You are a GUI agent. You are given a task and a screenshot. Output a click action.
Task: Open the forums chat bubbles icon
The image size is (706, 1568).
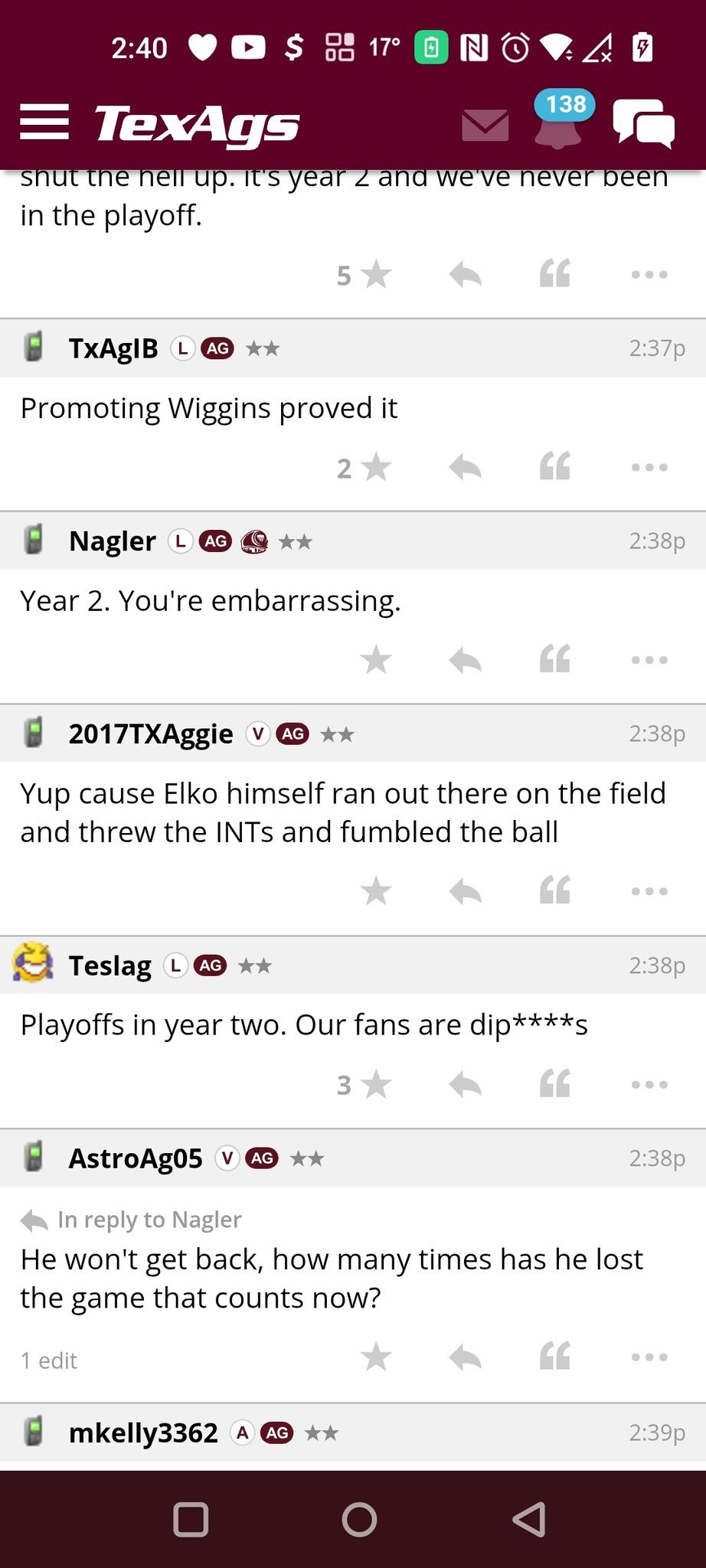click(643, 123)
